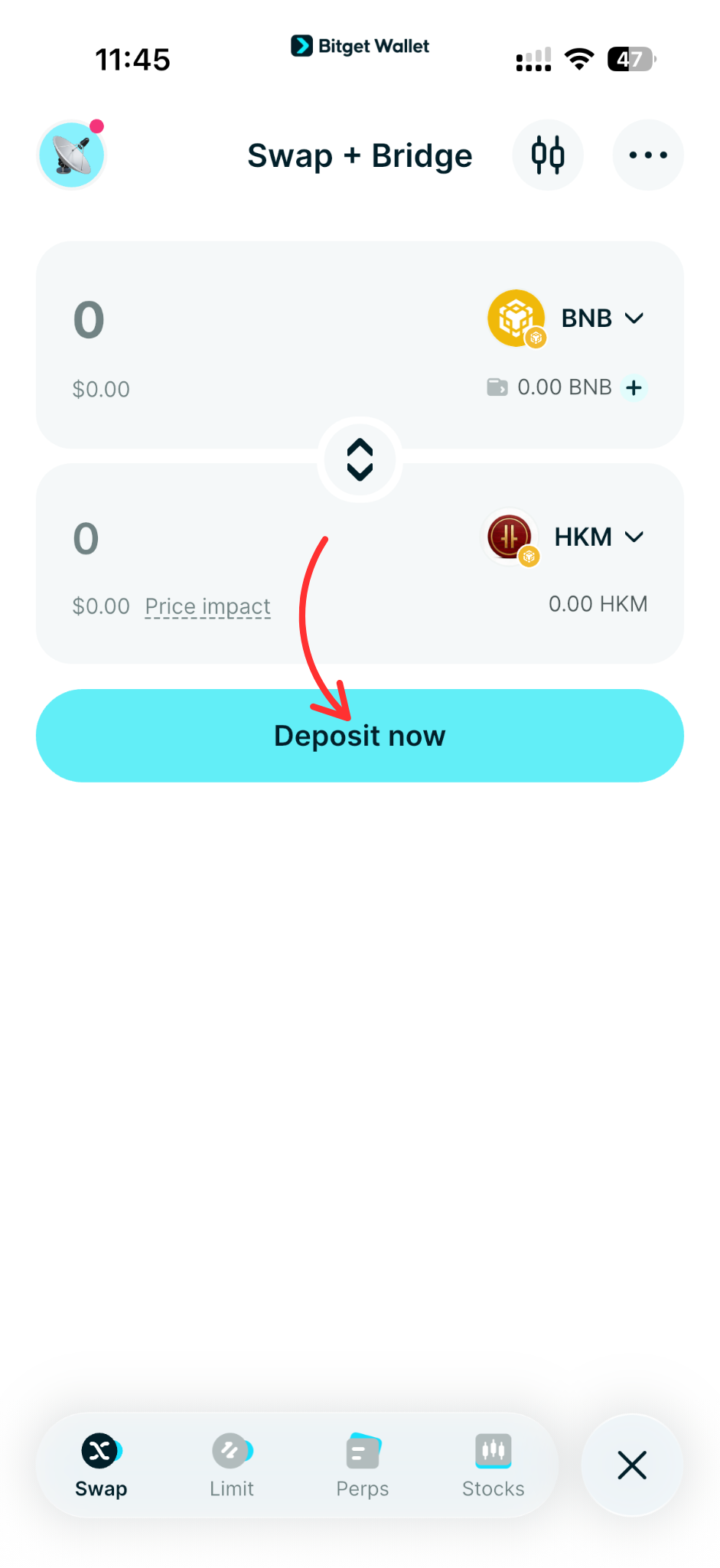Screen dimensions: 720x1568
Task: Check the battery indicator showing 47
Action: pos(629,58)
